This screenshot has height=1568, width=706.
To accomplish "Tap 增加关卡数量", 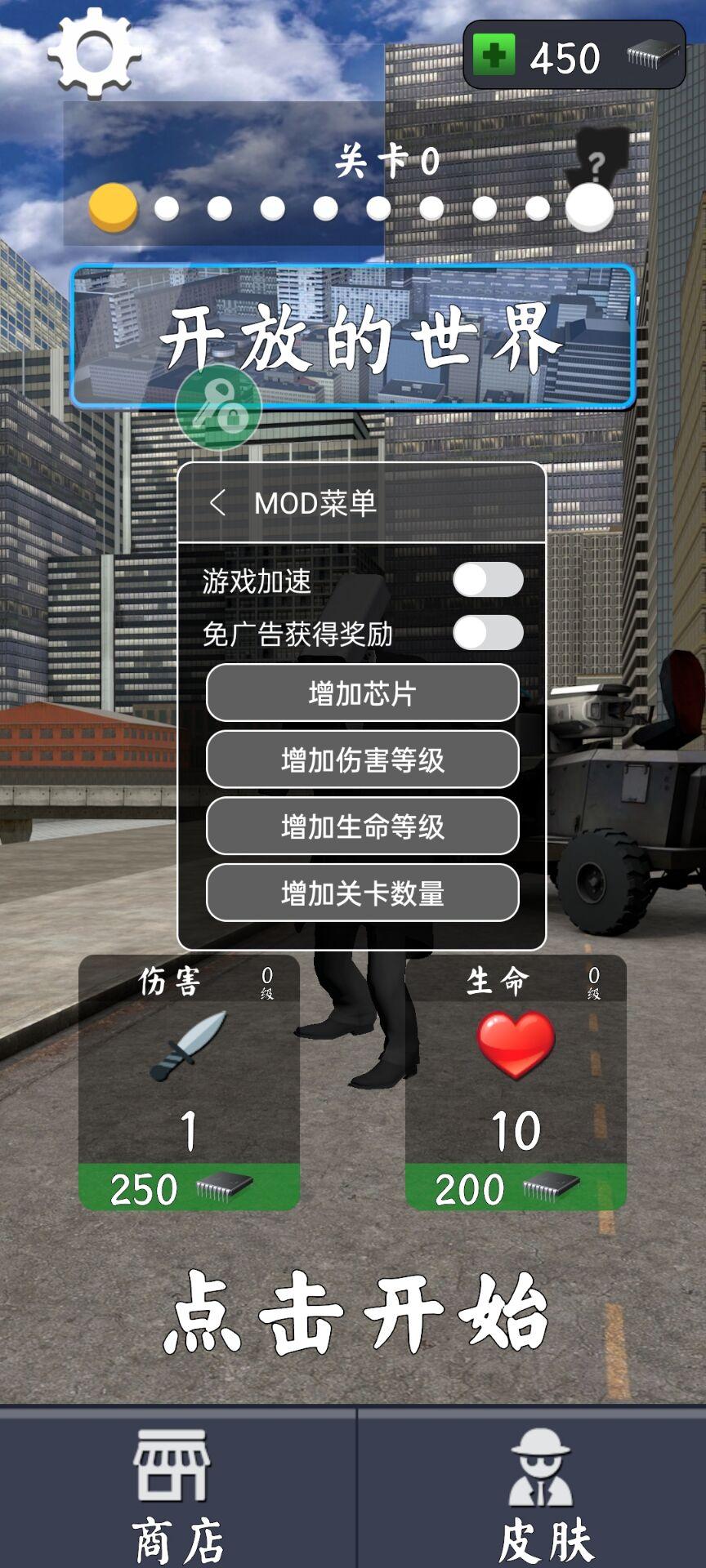I will [363, 893].
